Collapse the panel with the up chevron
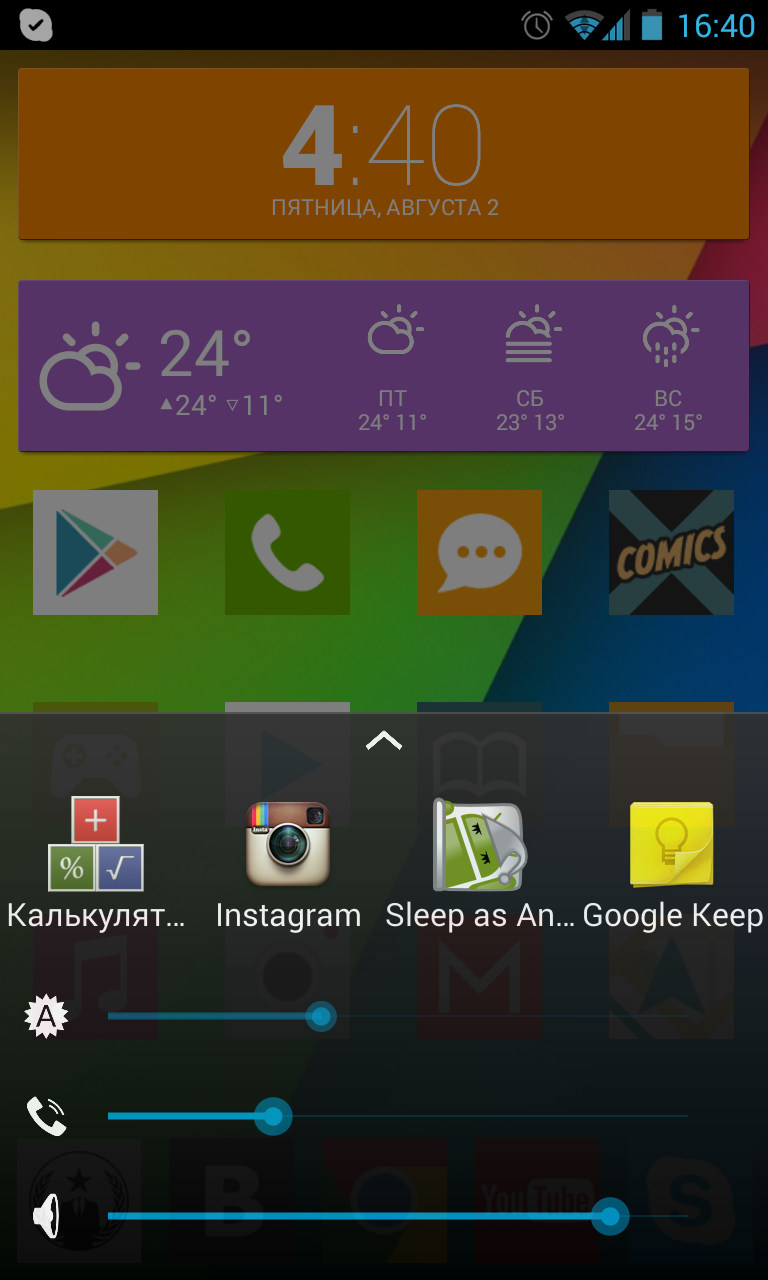768x1280 pixels. [384, 741]
